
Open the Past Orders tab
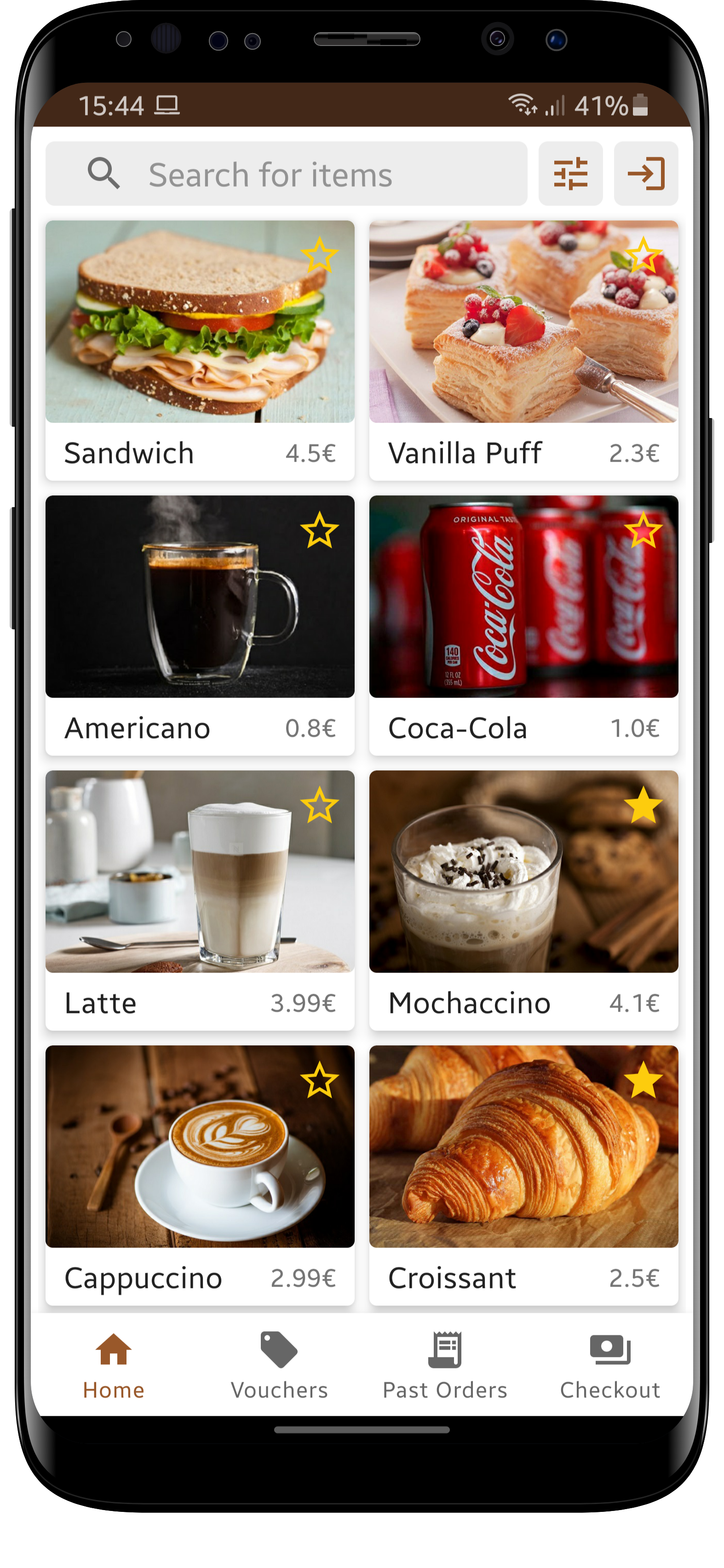click(x=444, y=1365)
